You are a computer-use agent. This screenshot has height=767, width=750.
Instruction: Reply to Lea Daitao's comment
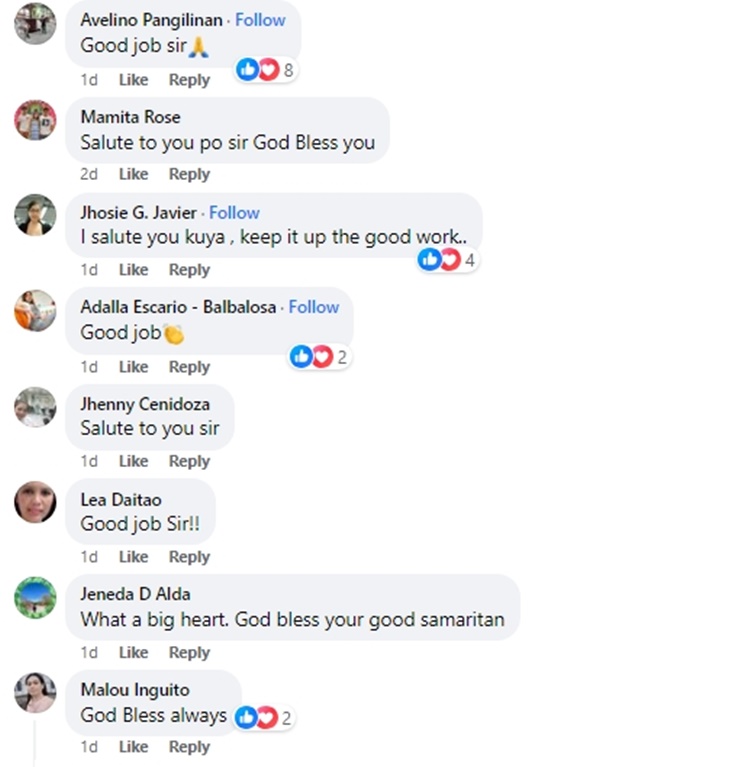tap(189, 557)
